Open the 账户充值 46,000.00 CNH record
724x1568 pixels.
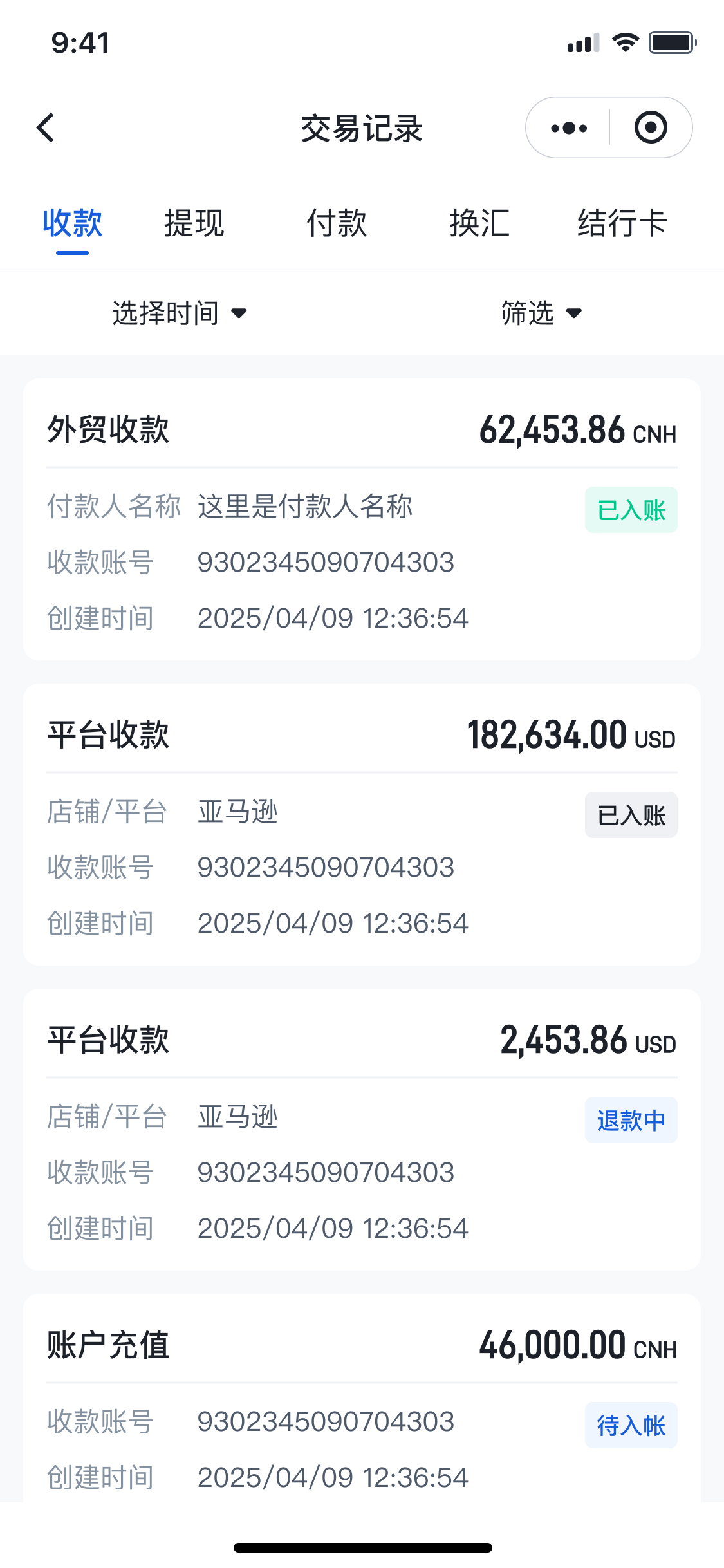tap(362, 1398)
